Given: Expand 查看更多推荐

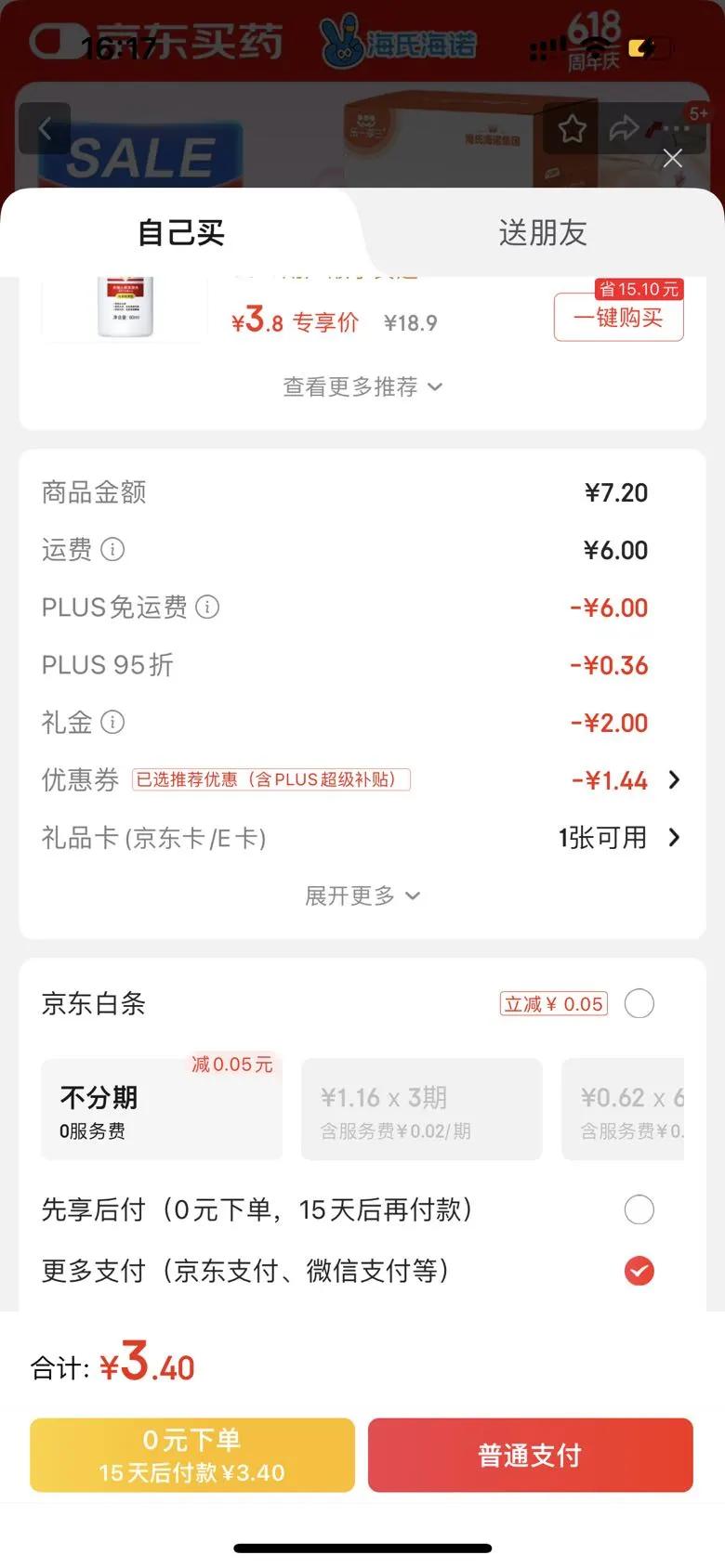Looking at the screenshot, I should (362, 386).
